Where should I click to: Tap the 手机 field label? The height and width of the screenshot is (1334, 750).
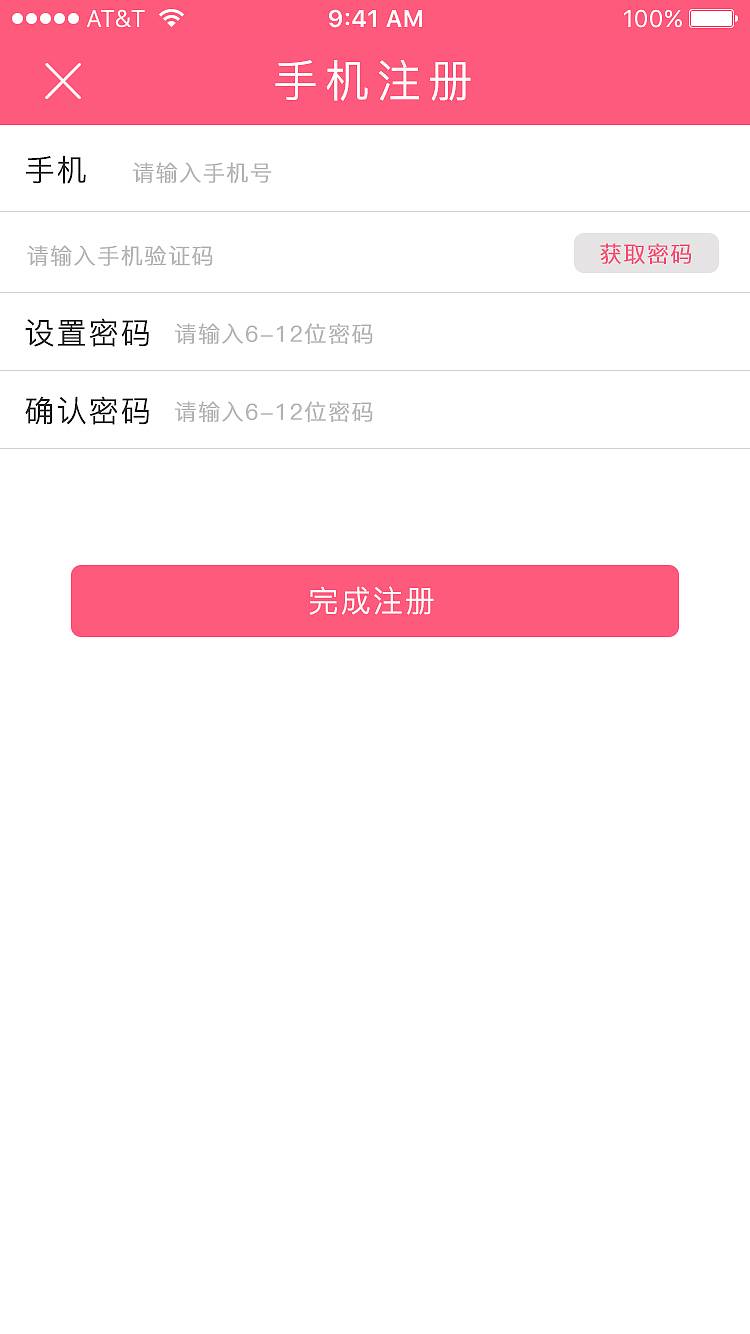pos(56,170)
